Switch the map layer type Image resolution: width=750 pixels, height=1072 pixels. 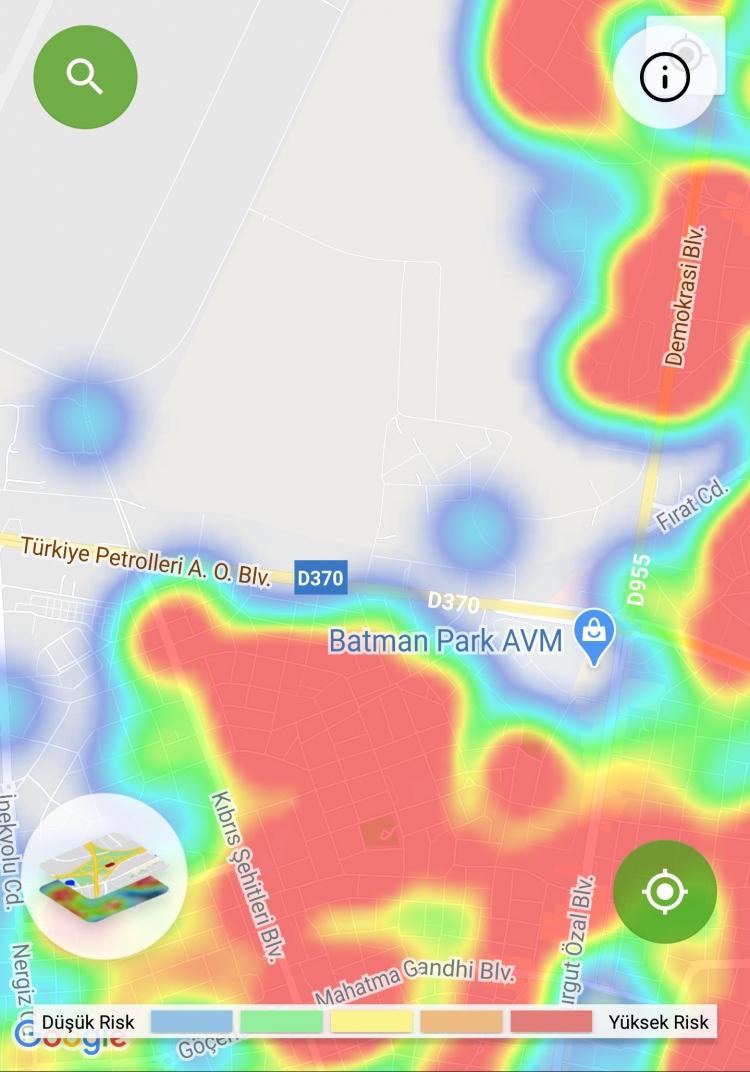pyautogui.click(x=105, y=876)
